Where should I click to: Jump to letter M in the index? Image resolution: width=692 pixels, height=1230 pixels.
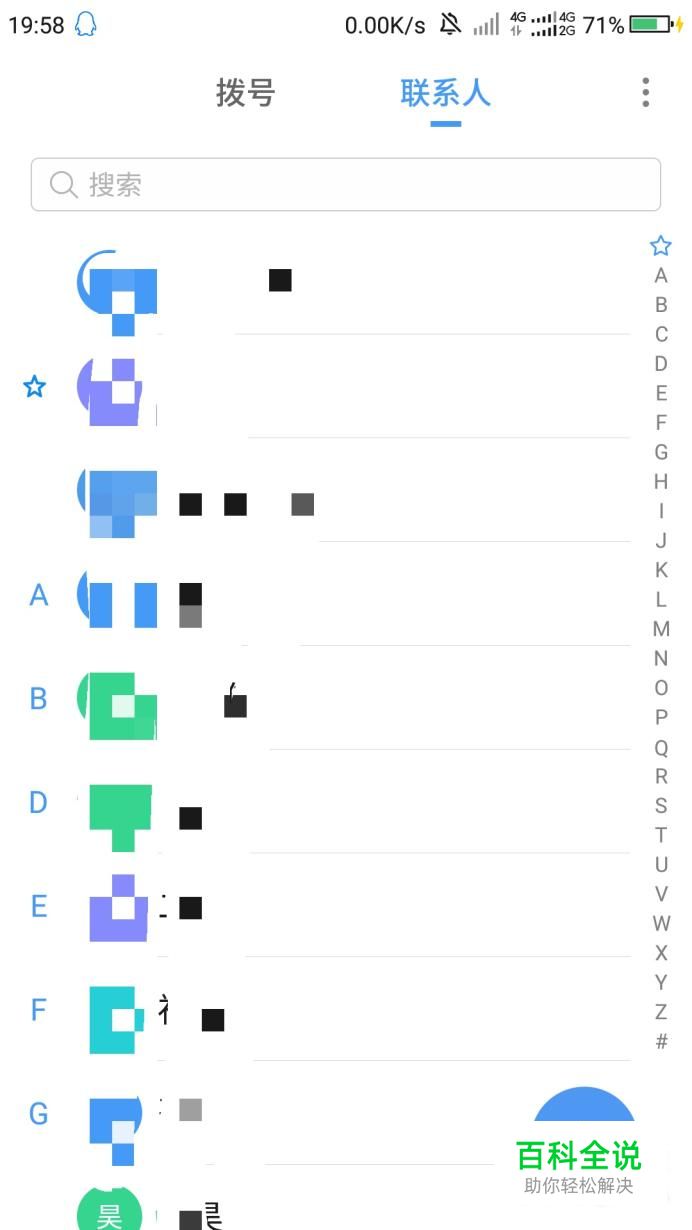(x=661, y=629)
